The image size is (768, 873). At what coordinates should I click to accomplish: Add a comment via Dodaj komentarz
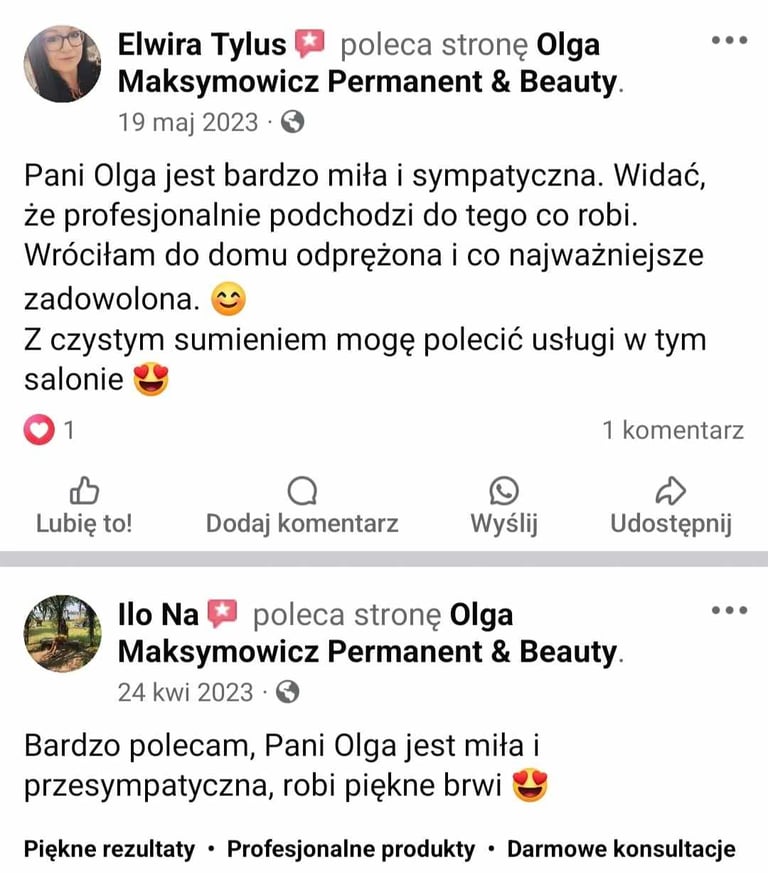[x=302, y=507]
